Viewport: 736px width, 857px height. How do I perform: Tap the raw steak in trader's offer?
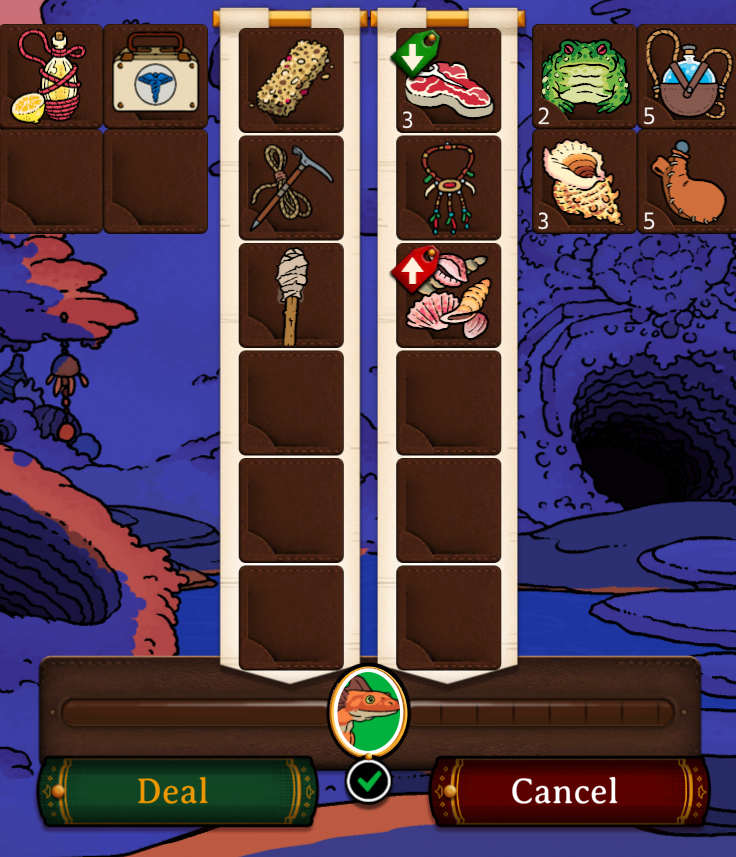pos(449,81)
